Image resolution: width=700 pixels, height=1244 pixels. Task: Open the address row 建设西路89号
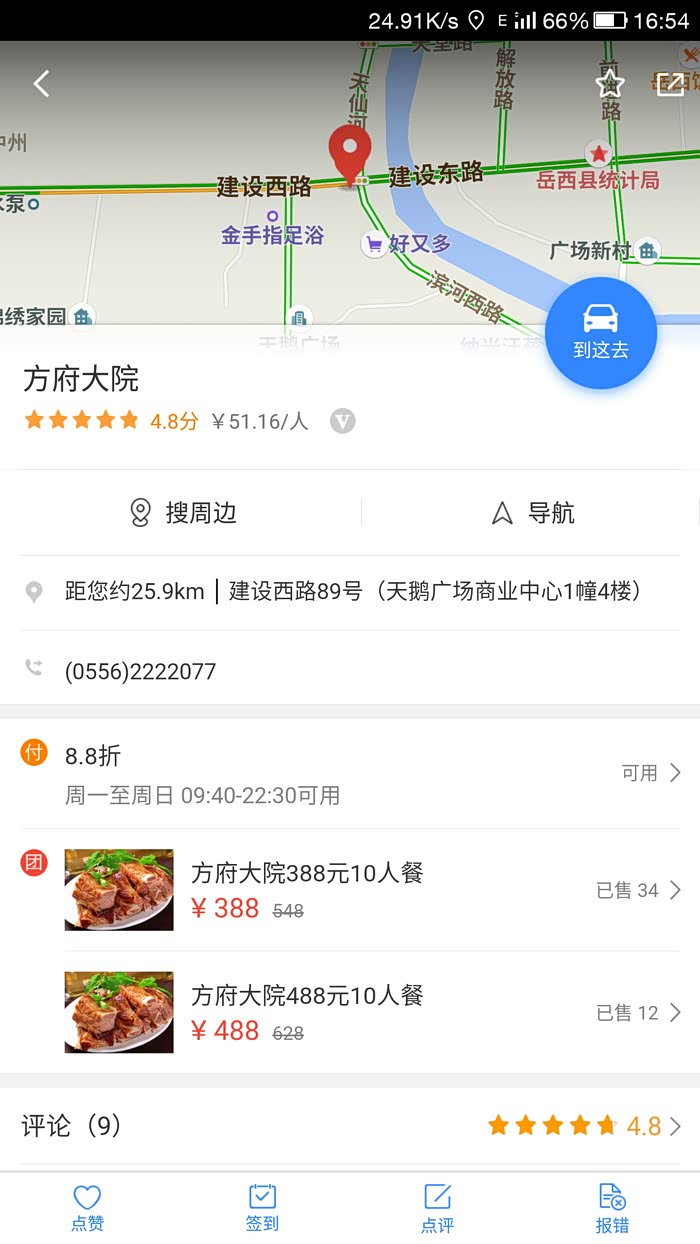(x=350, y=591)
